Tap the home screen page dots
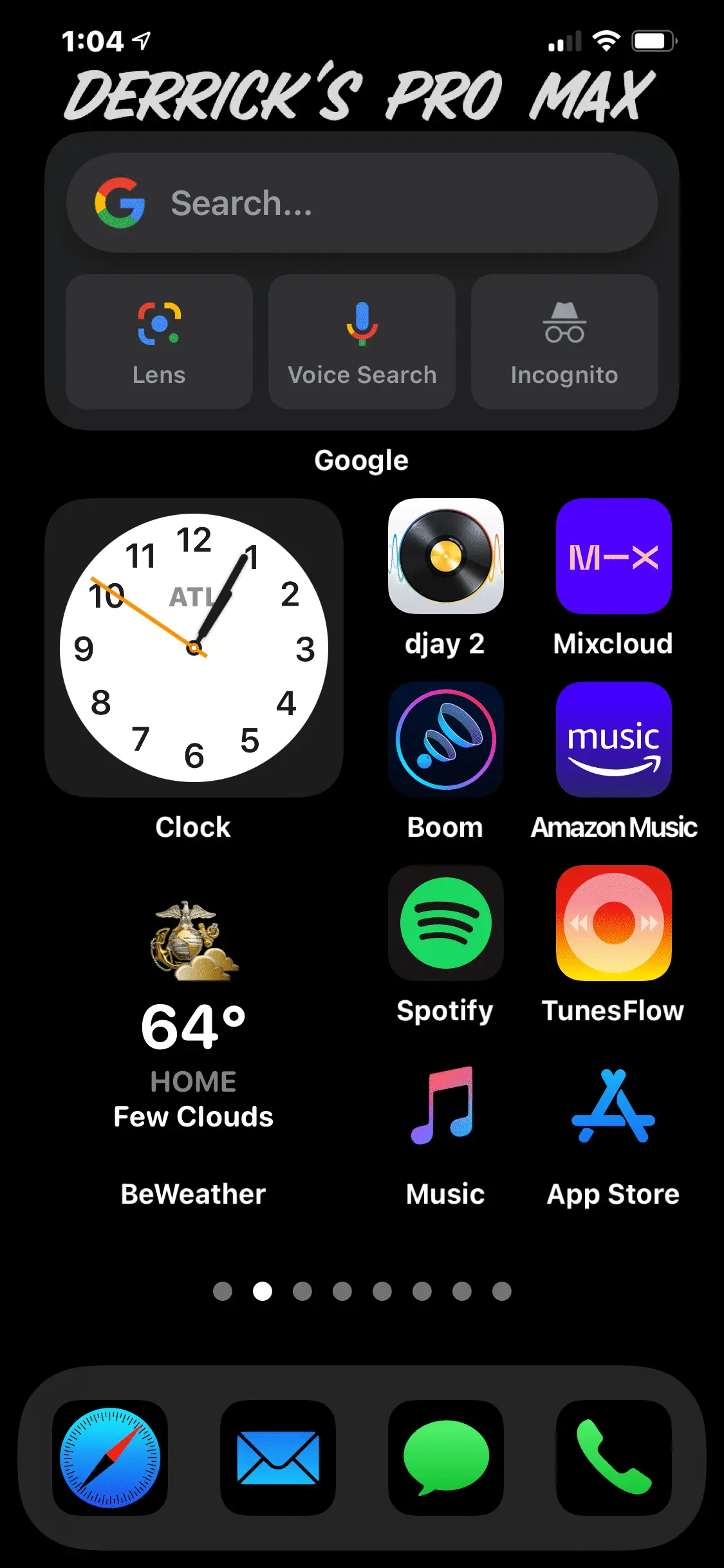The image size is (724, 1568). click(362, 1291)
